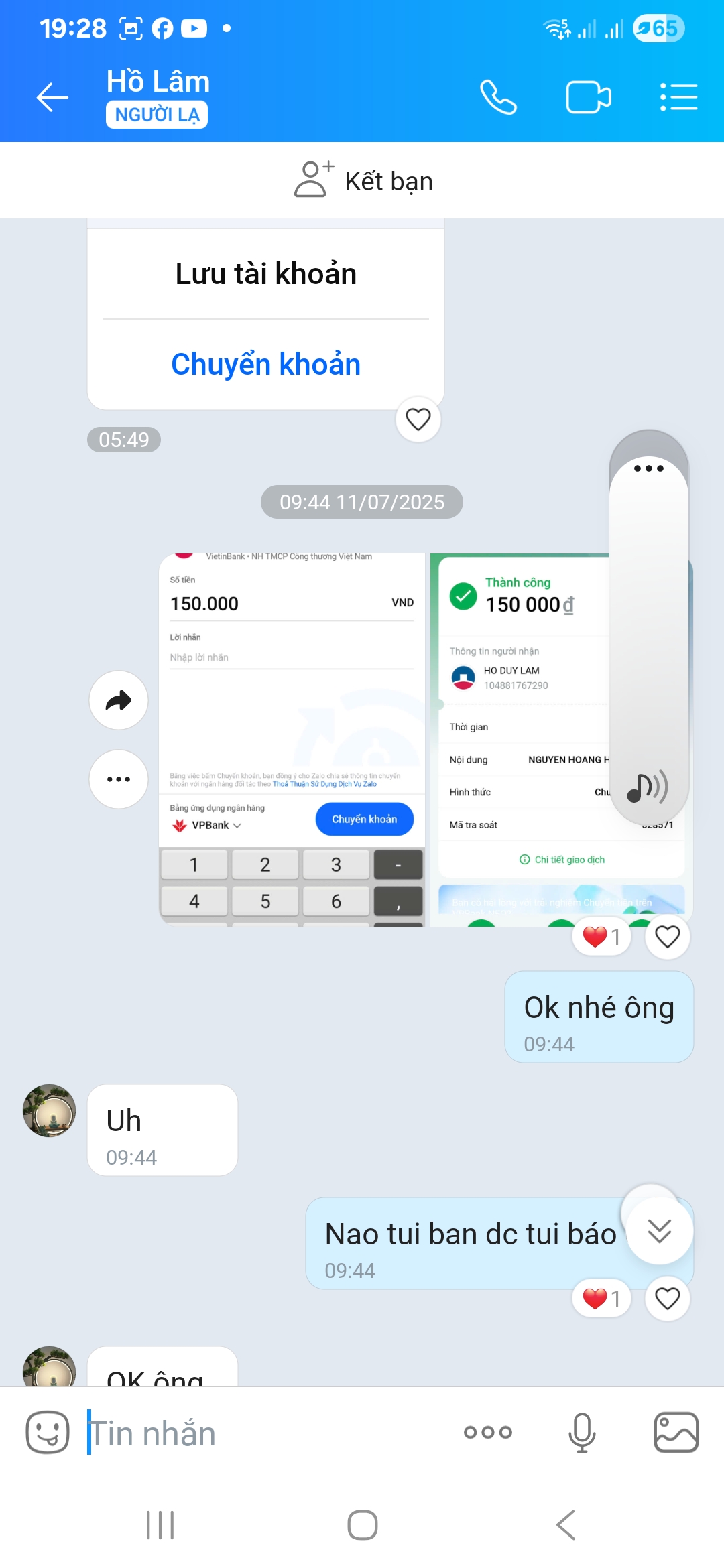The image size is (724, 1568).
Task: Tap Kết bạn to add friend
Action: (363, 181)
